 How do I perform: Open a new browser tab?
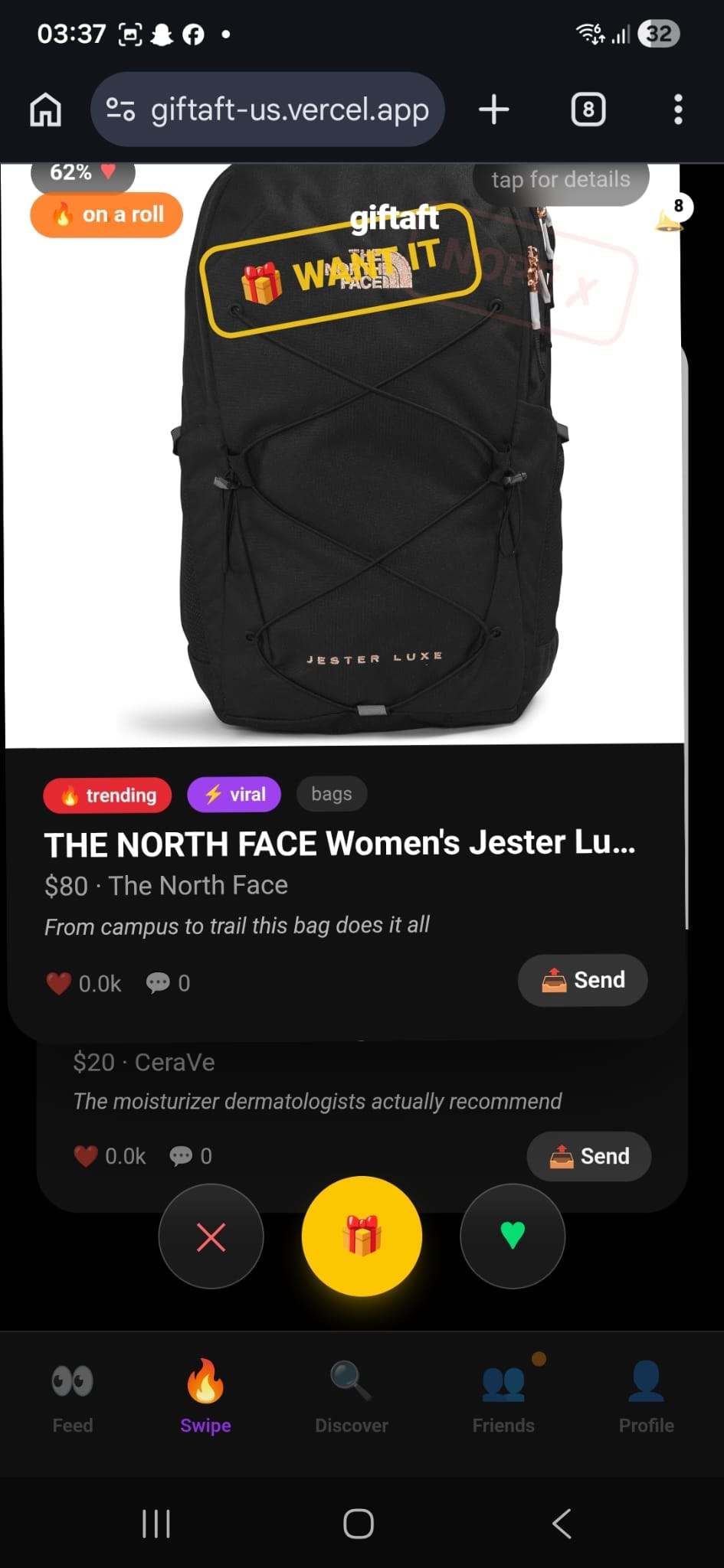pyautogui.click(x=494, y=109)
